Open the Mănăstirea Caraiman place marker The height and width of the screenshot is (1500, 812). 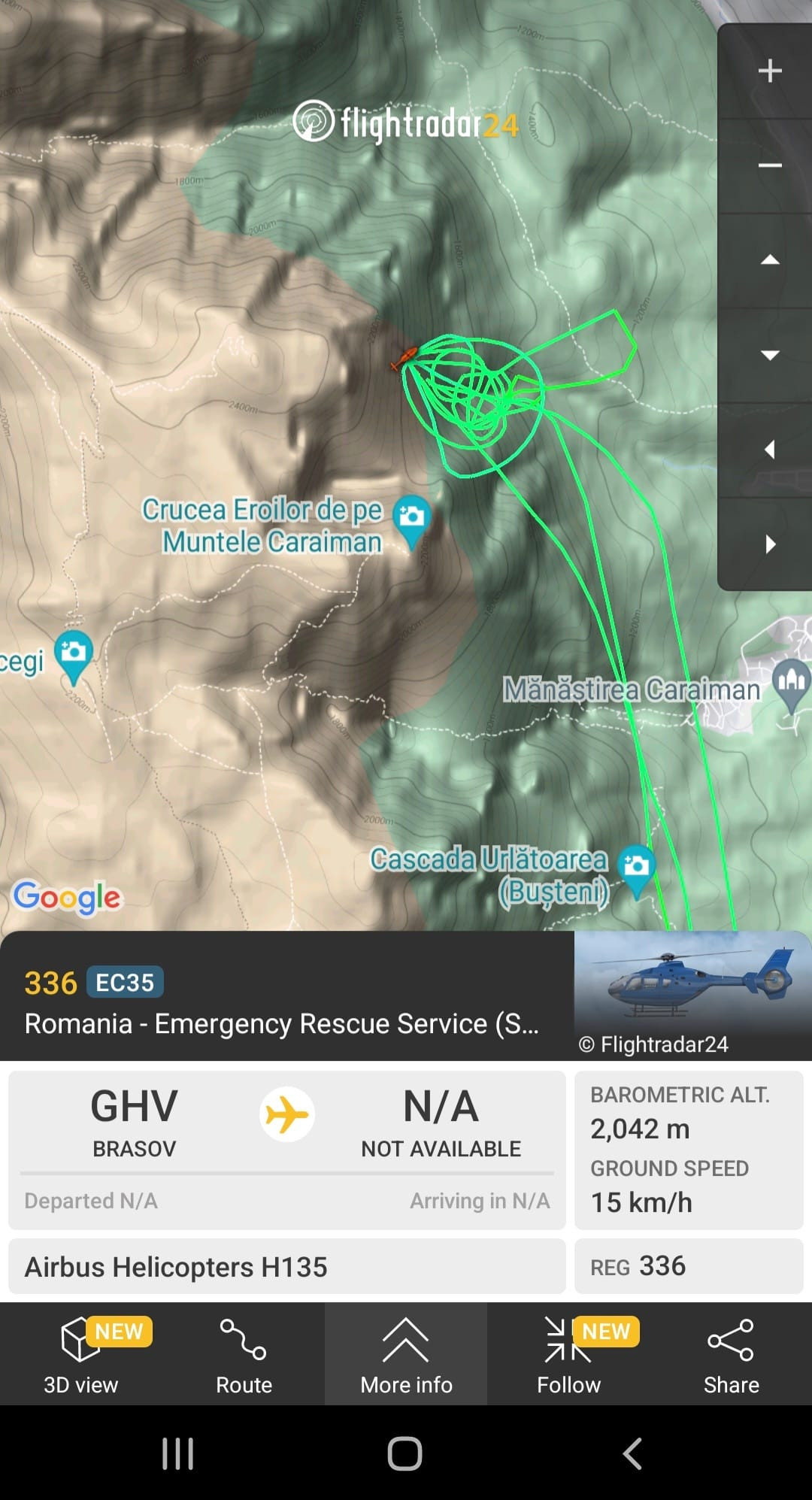[792, 681]
